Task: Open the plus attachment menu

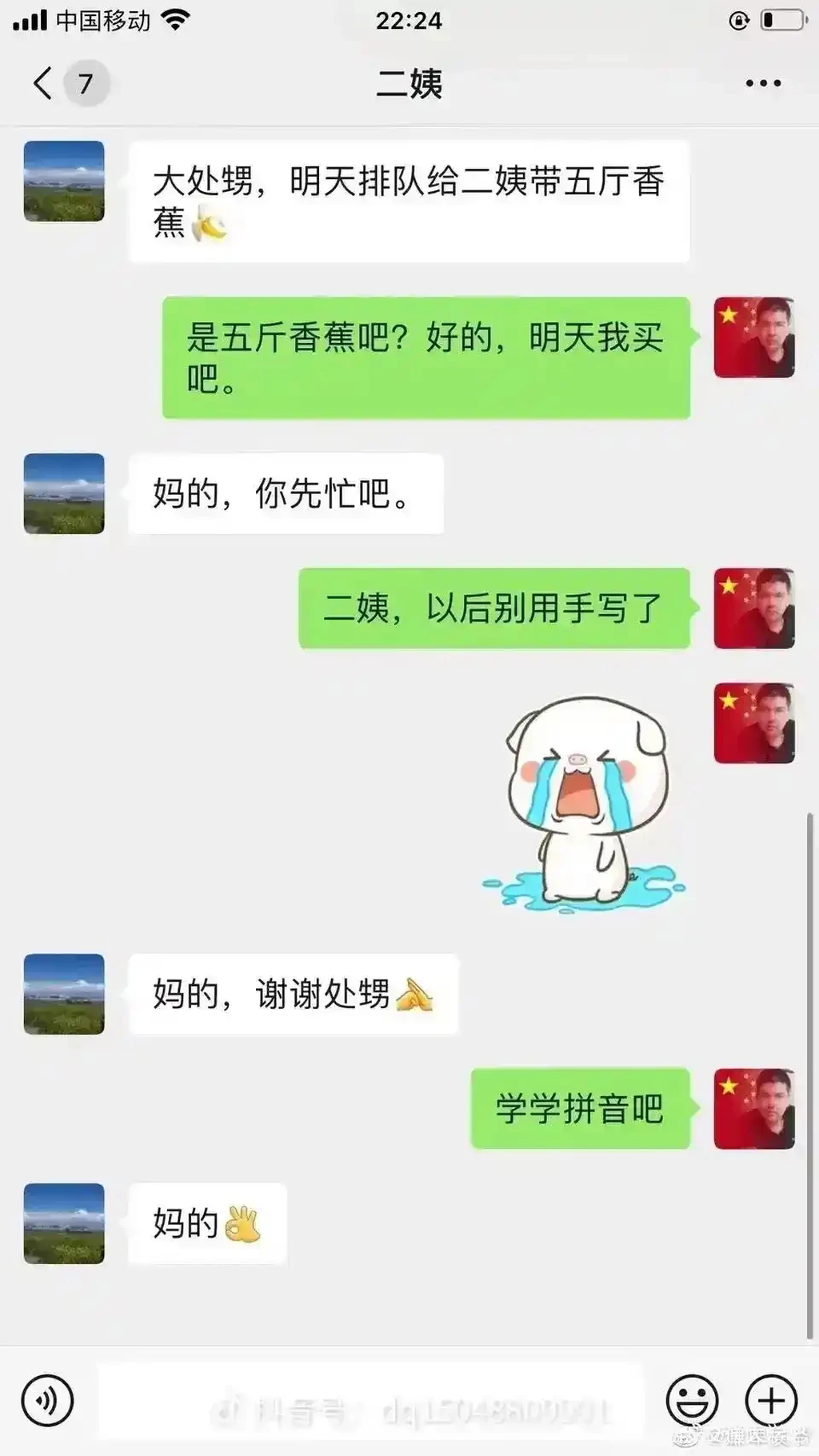Action: [771, 1401]
